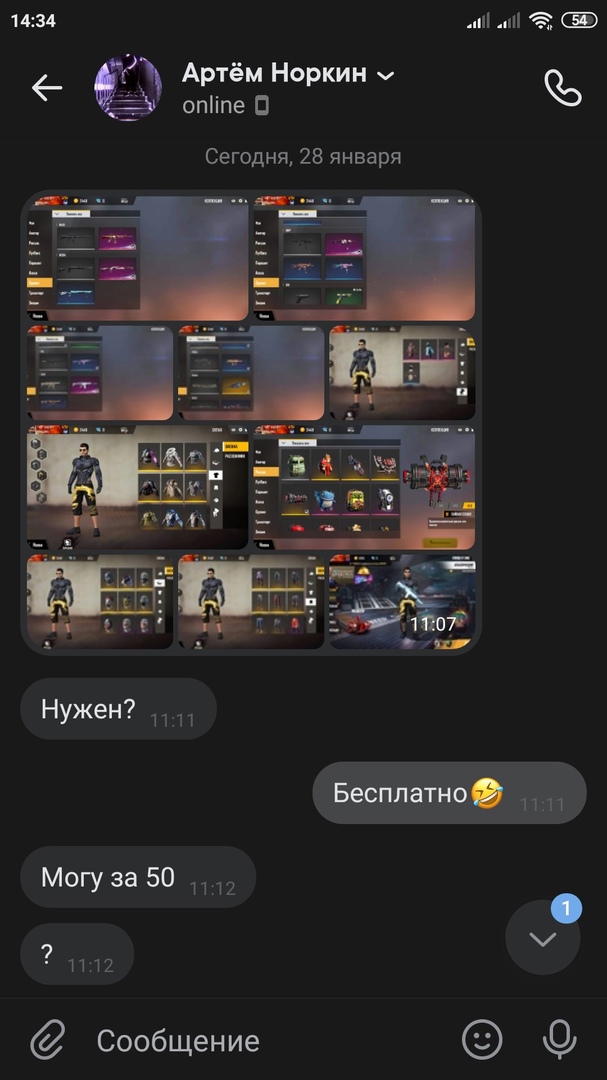Viewport: 607px width, 1080px height.
Task: Open the emoji sticker picker
Action: click(x=482, y=1040)
